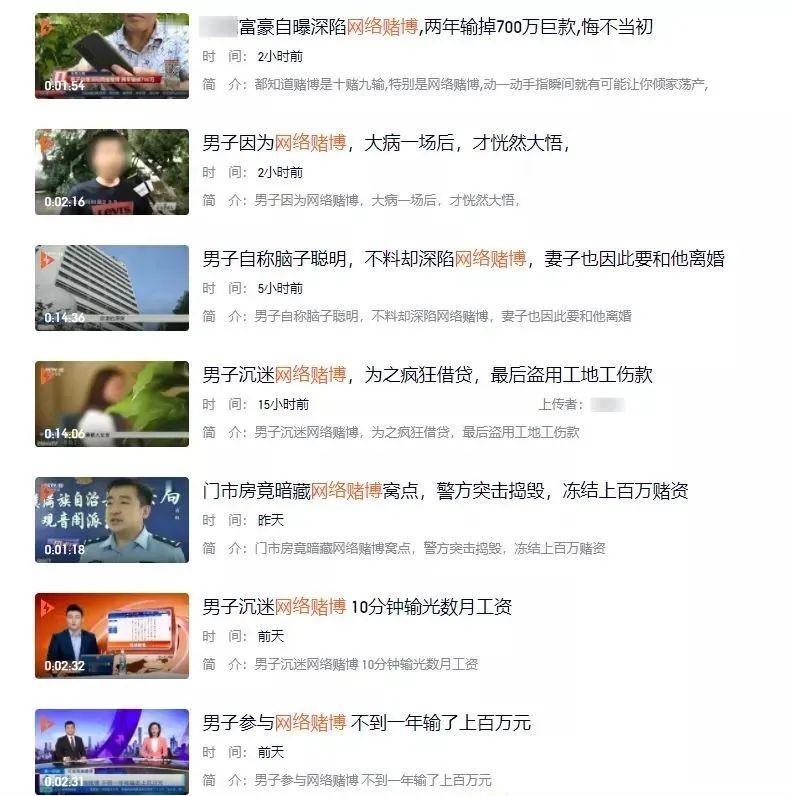
Task: Open the video '门市房竟暗藏网络赌博窝点'
Action: [445, 491]
